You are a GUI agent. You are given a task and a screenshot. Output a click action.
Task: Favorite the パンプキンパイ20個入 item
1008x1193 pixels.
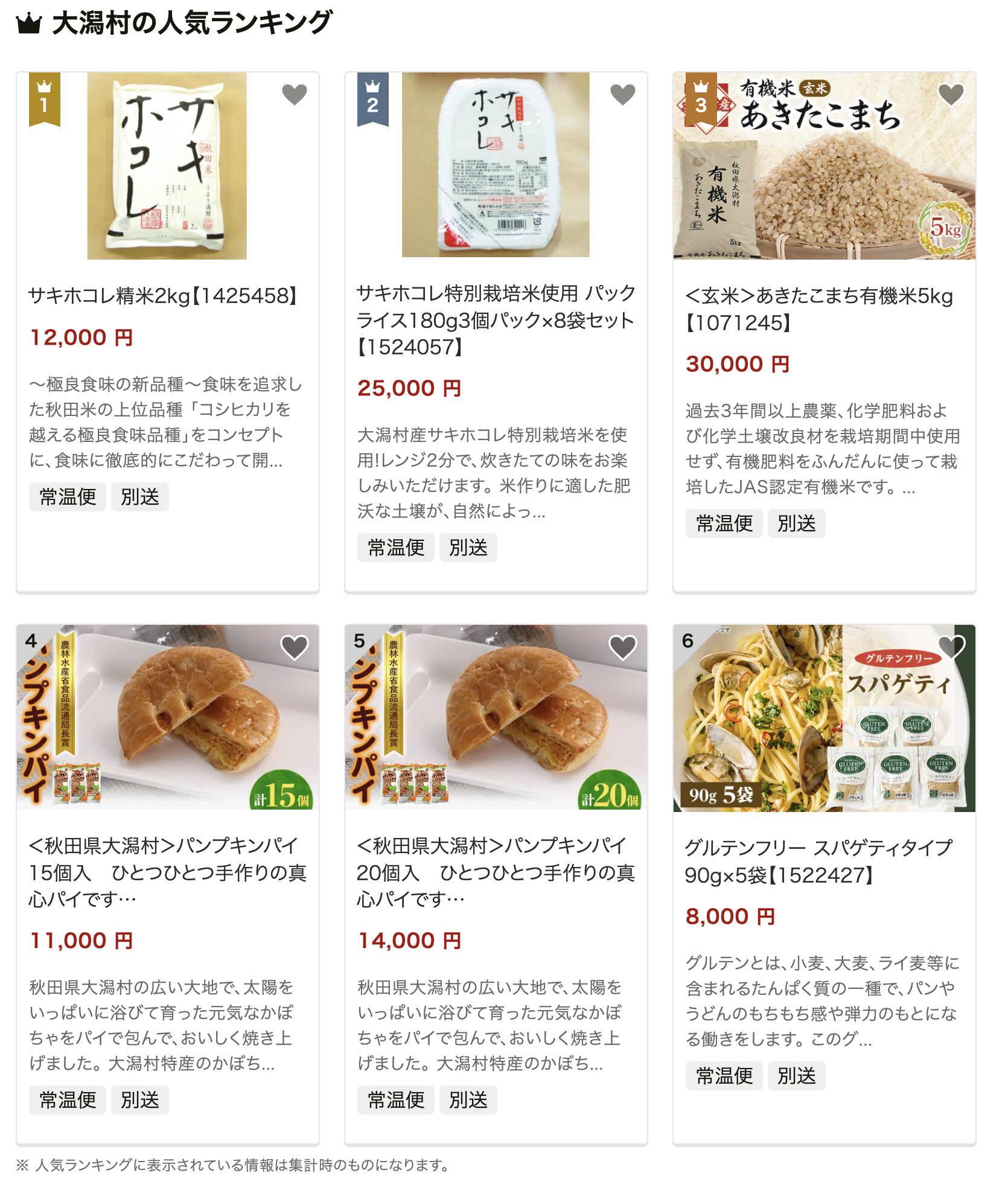click(622, 648)
